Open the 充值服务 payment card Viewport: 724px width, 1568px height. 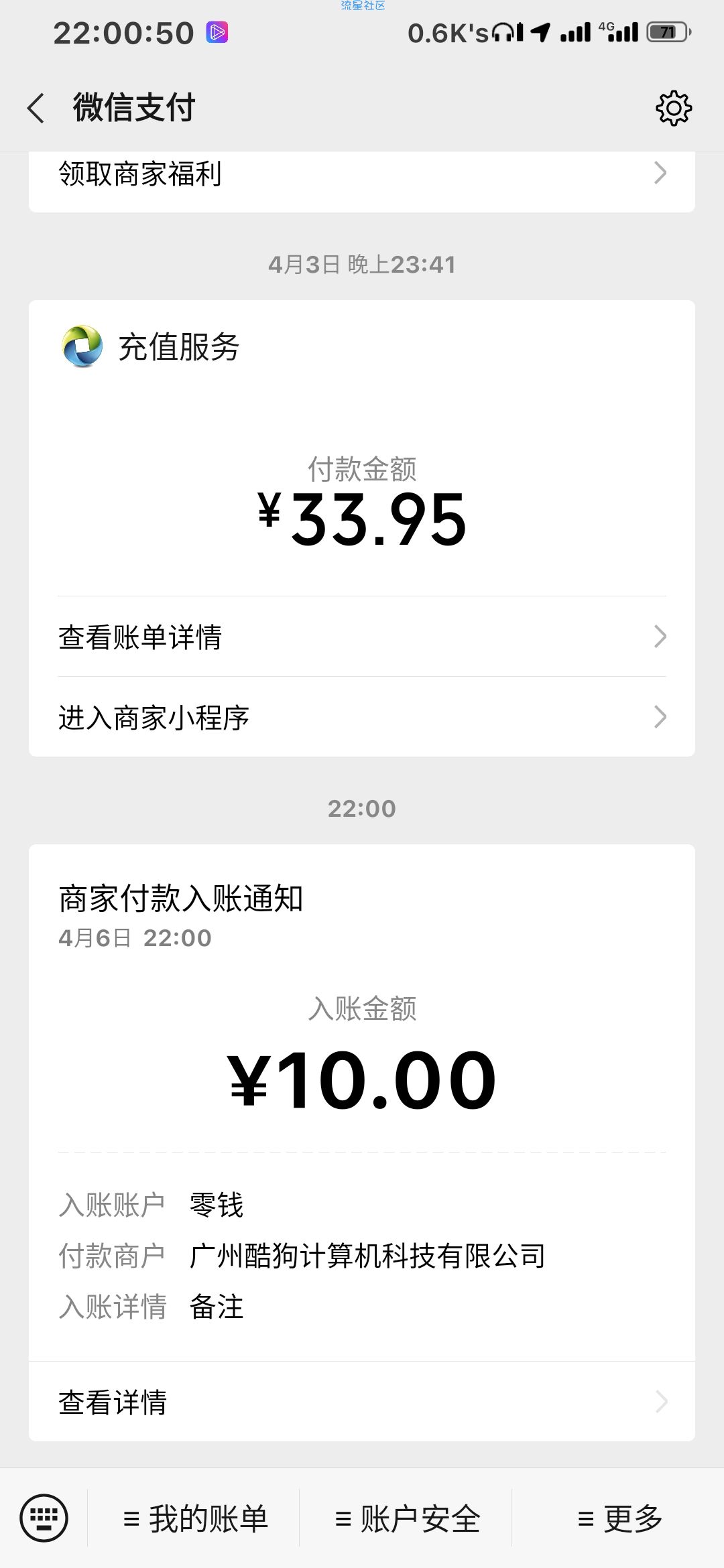pos(362,448)
